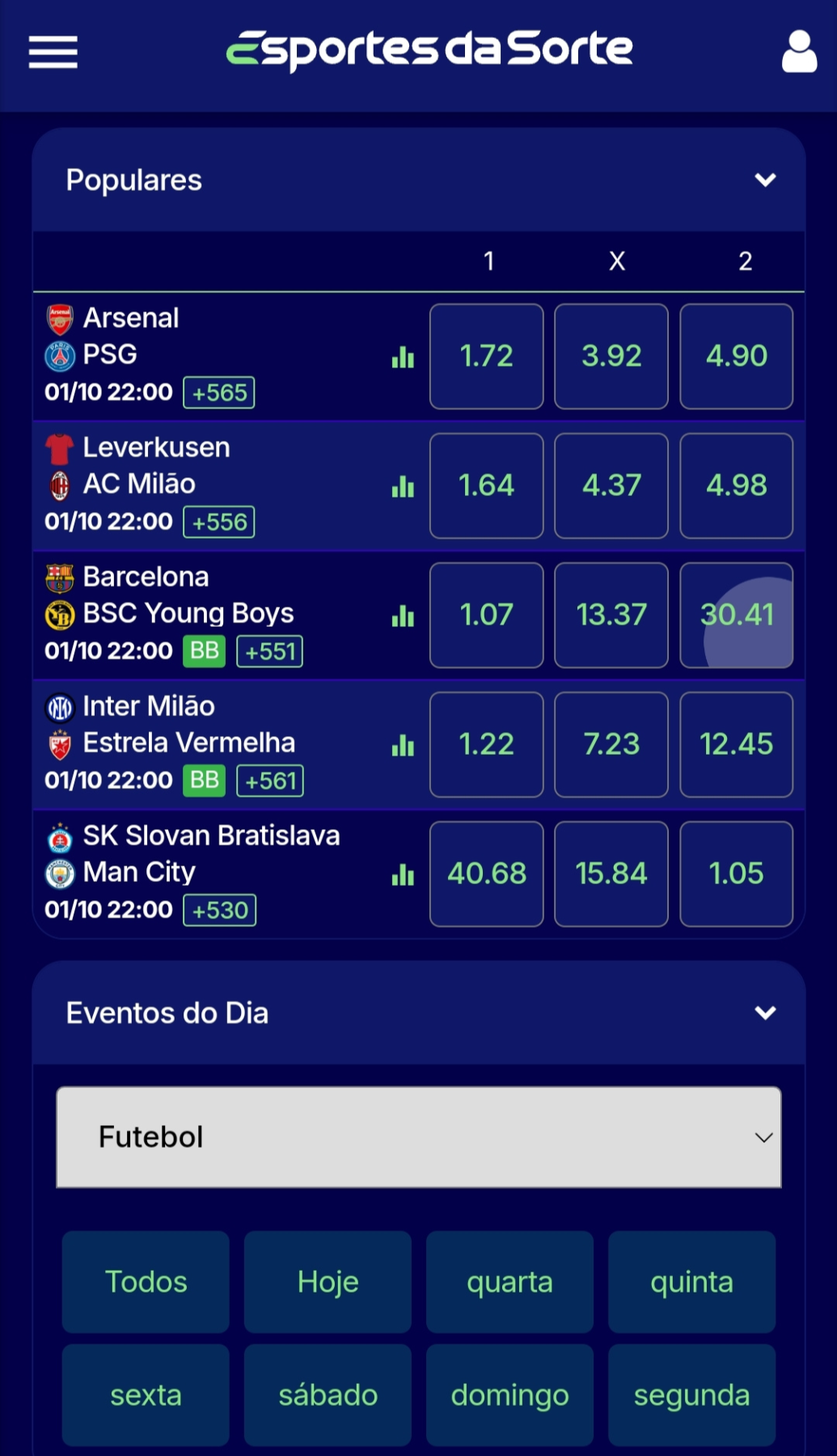Image resolution: width=837 pixels, height=1456 pixels.
Task: Open the user account icon
Action: (x=799, y=52)
